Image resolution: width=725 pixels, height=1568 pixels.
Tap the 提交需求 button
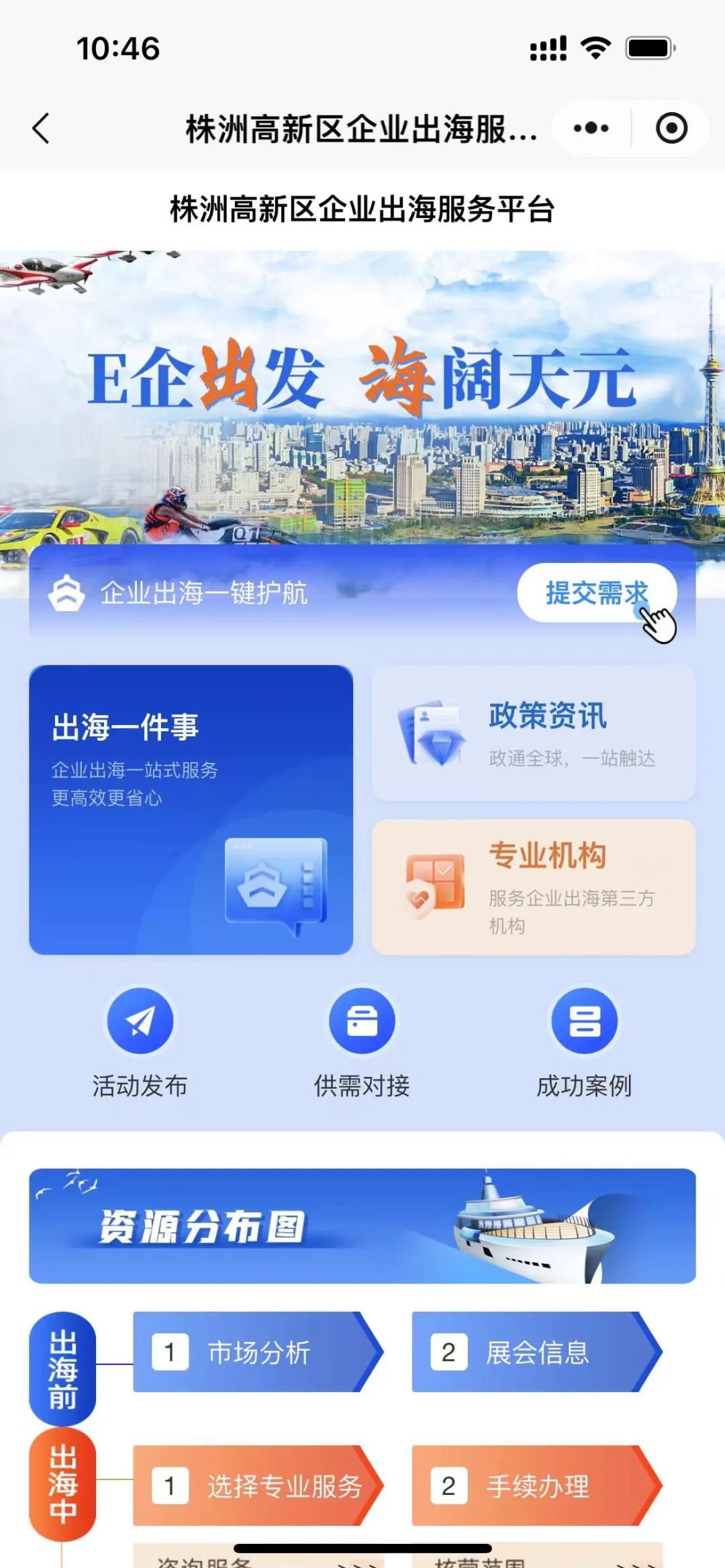tap(596, 592)
